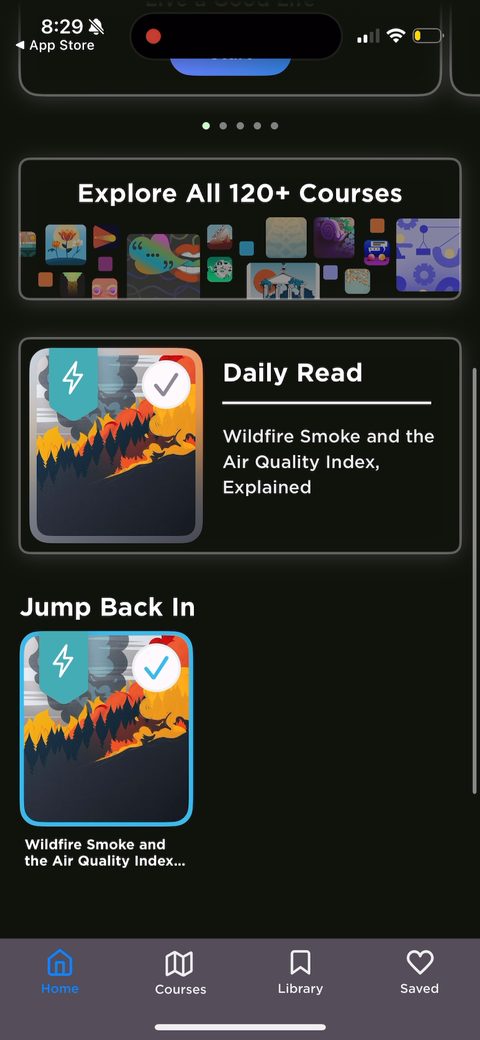Switch to the Courses tab
Image resolution: width=480 pixels, height=1040 pixels.
(x=180, y=972)
